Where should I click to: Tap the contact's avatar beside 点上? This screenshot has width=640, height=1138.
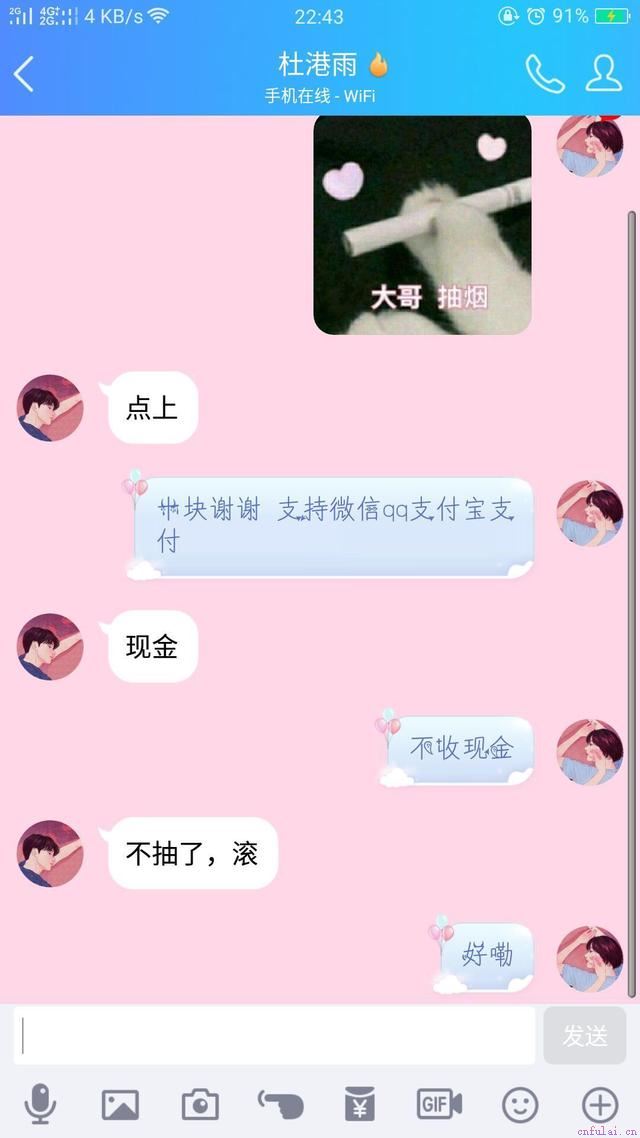[50, 408]
